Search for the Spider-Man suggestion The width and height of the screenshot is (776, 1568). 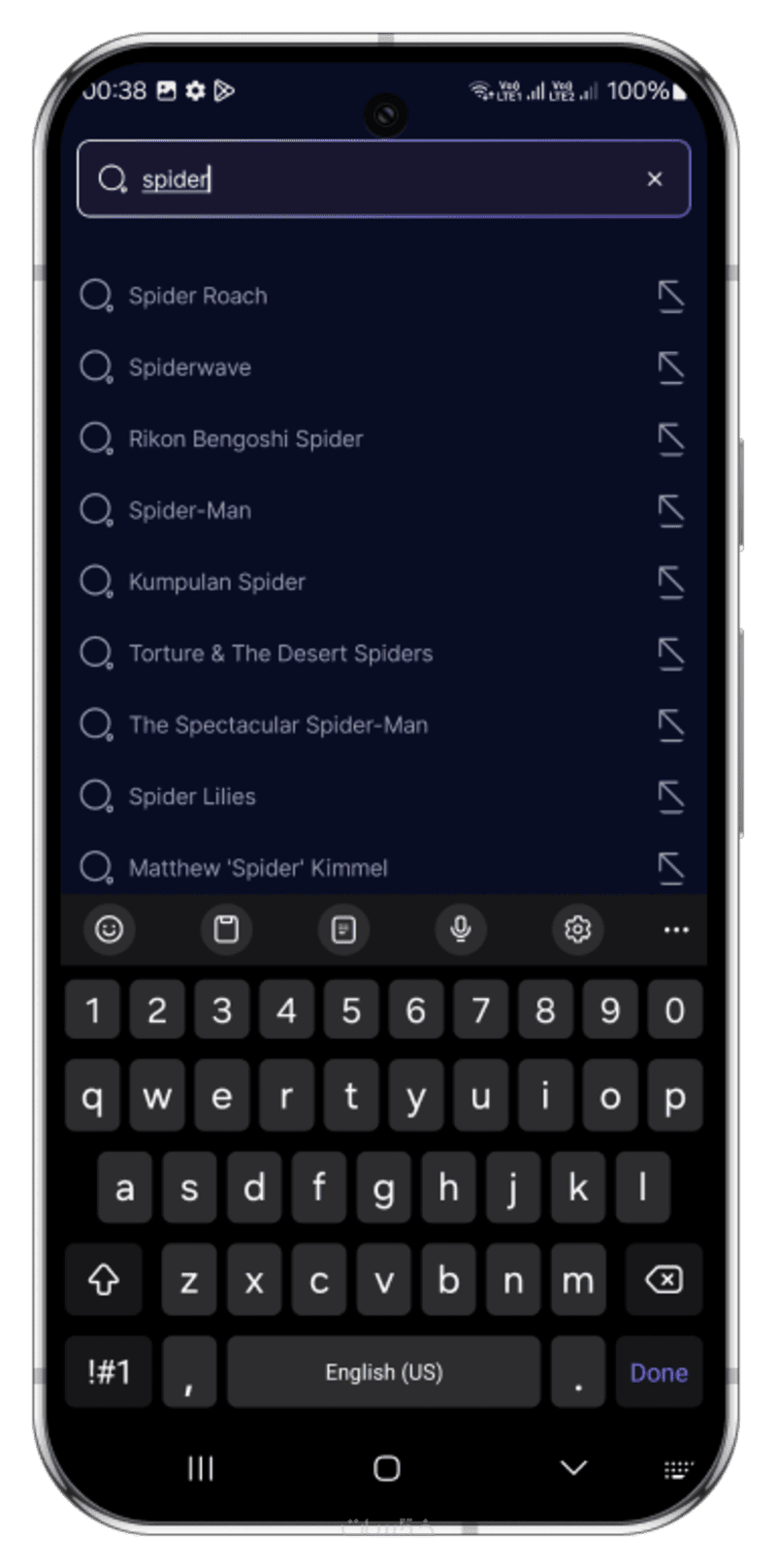(x=190, y=511)
